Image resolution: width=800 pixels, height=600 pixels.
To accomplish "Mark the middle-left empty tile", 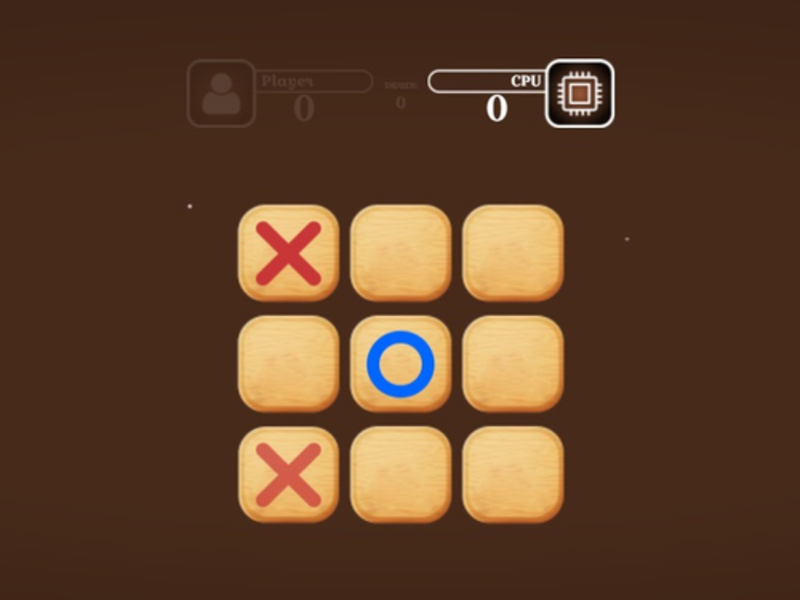I will point(288,363).
